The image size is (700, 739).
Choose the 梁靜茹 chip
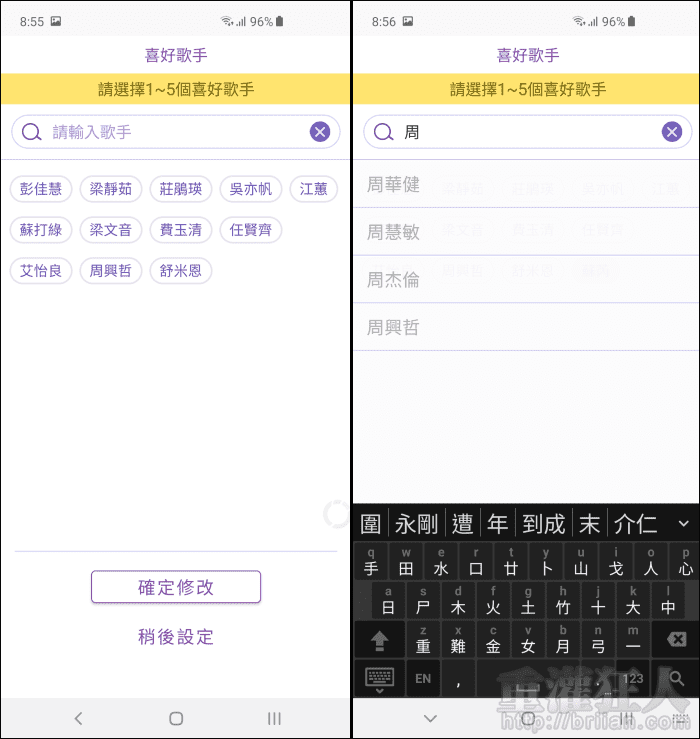111,189
